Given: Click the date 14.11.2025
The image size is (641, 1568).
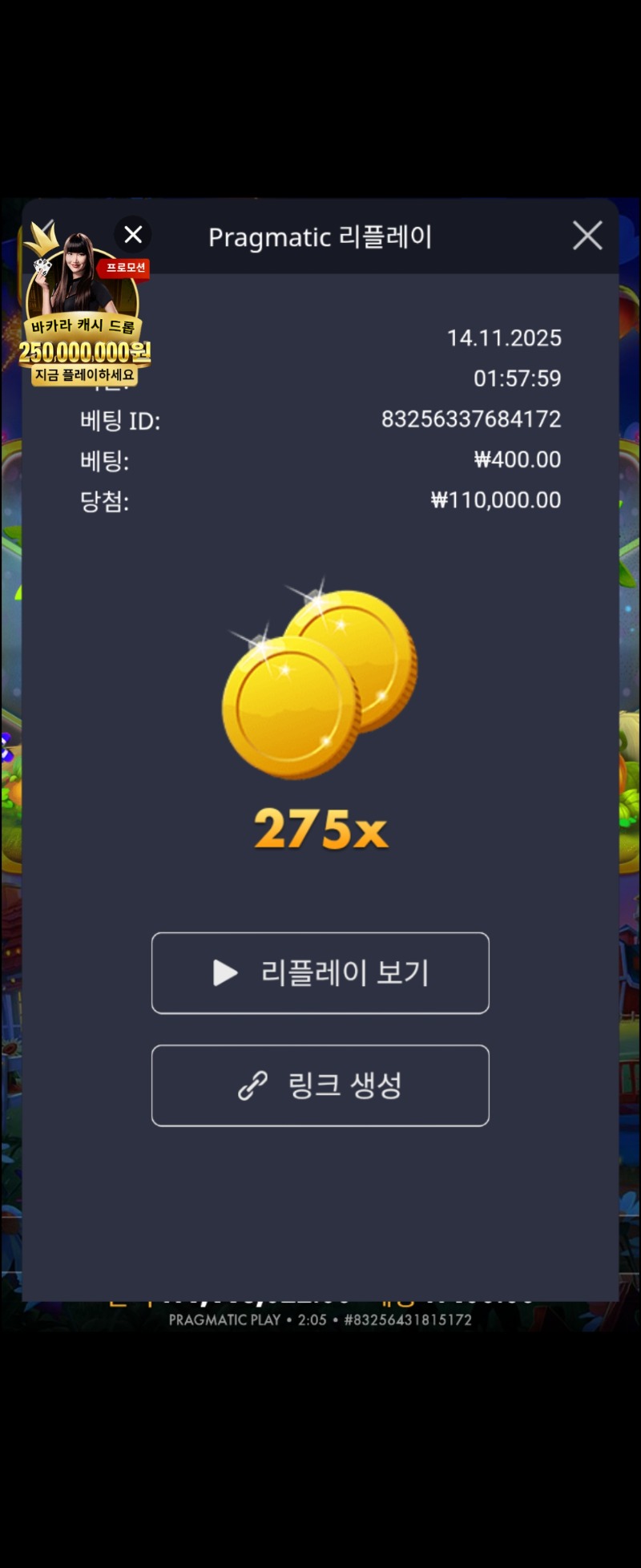Looking at the screenshot, I should coord(505,337).
